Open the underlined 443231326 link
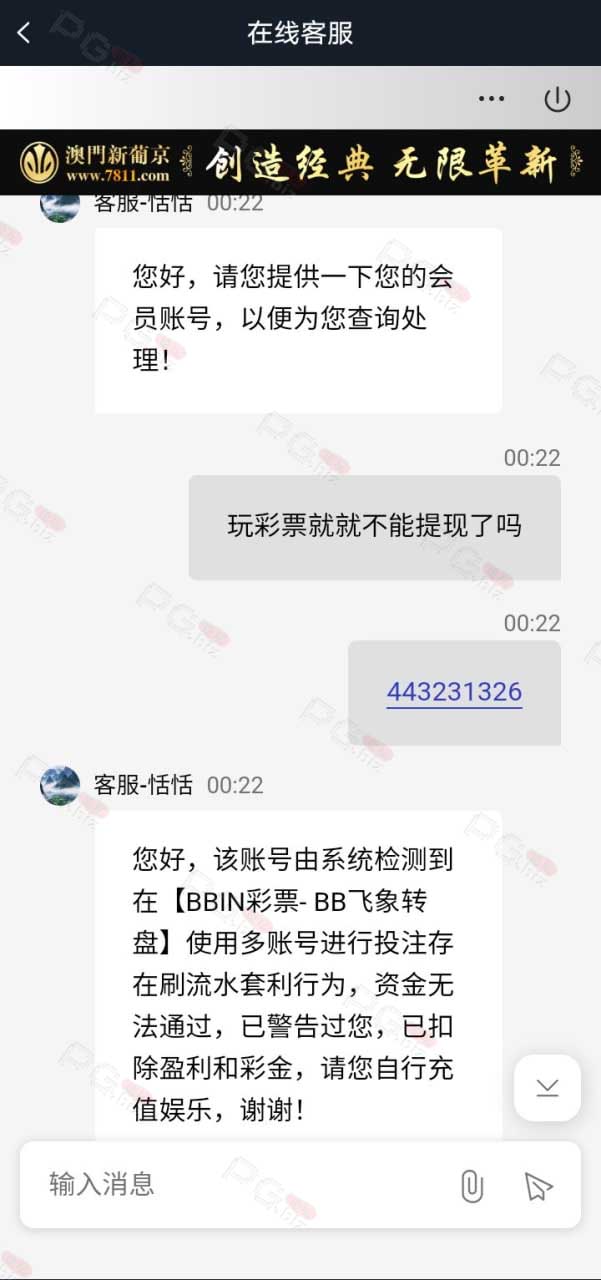The width and height of the screenshot is (601, 1280). [454, 692]
